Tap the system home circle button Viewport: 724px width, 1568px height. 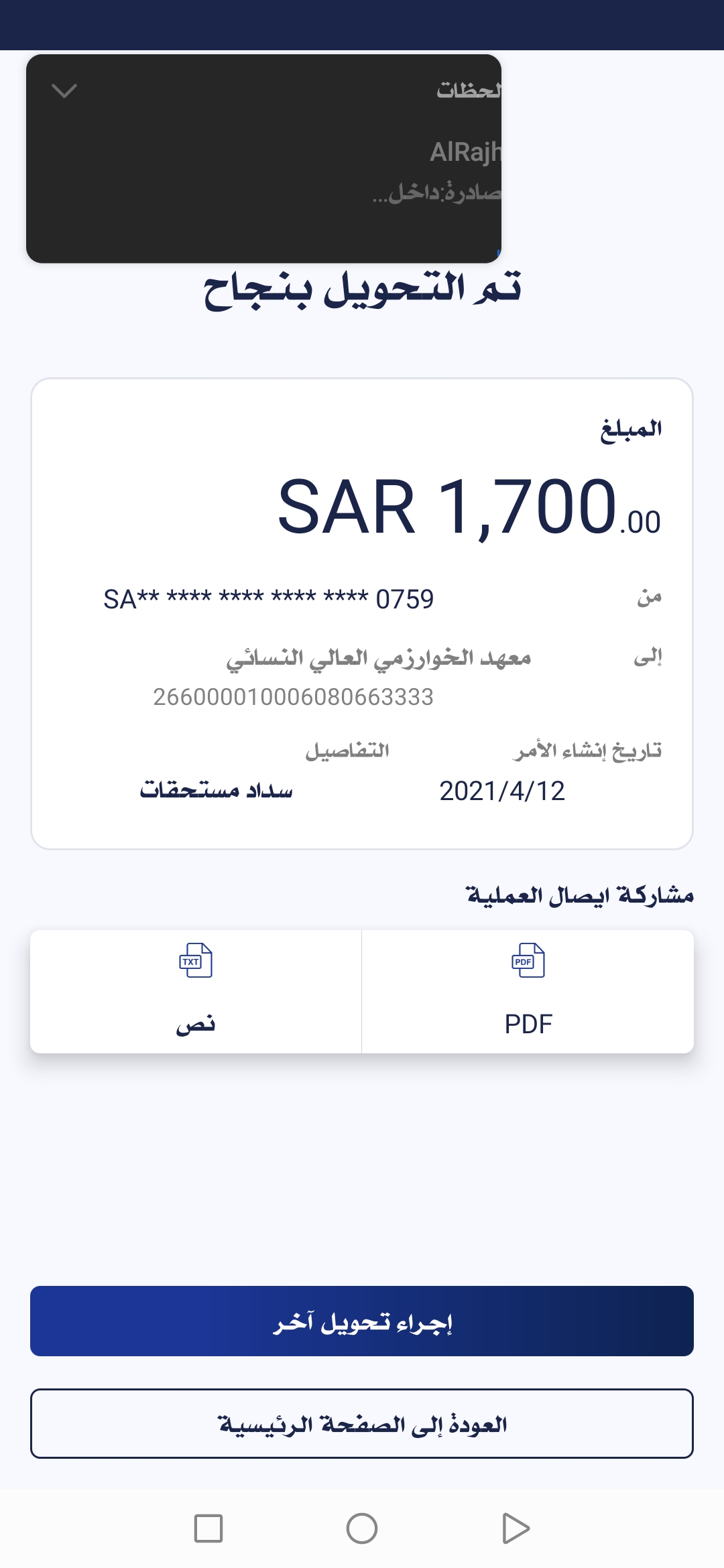click(362, 1528)
